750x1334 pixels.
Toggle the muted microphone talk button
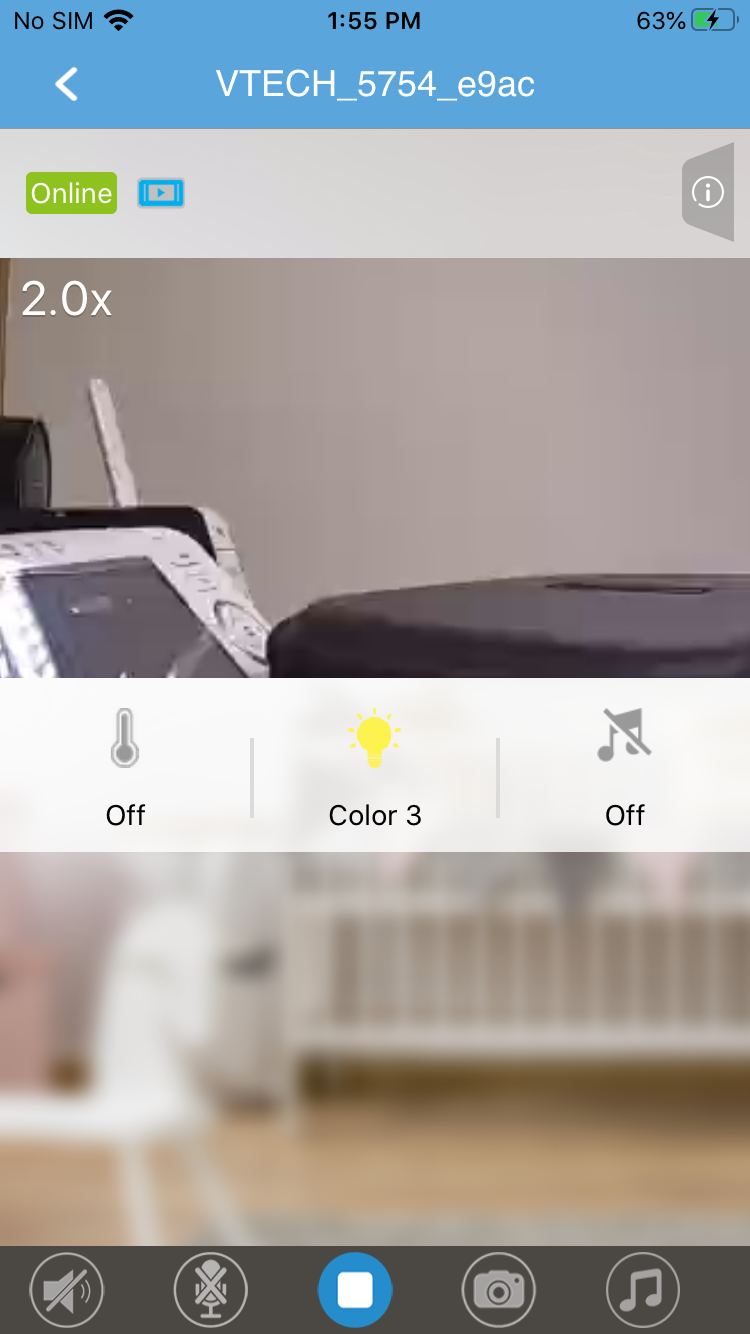click(211, 1290)
